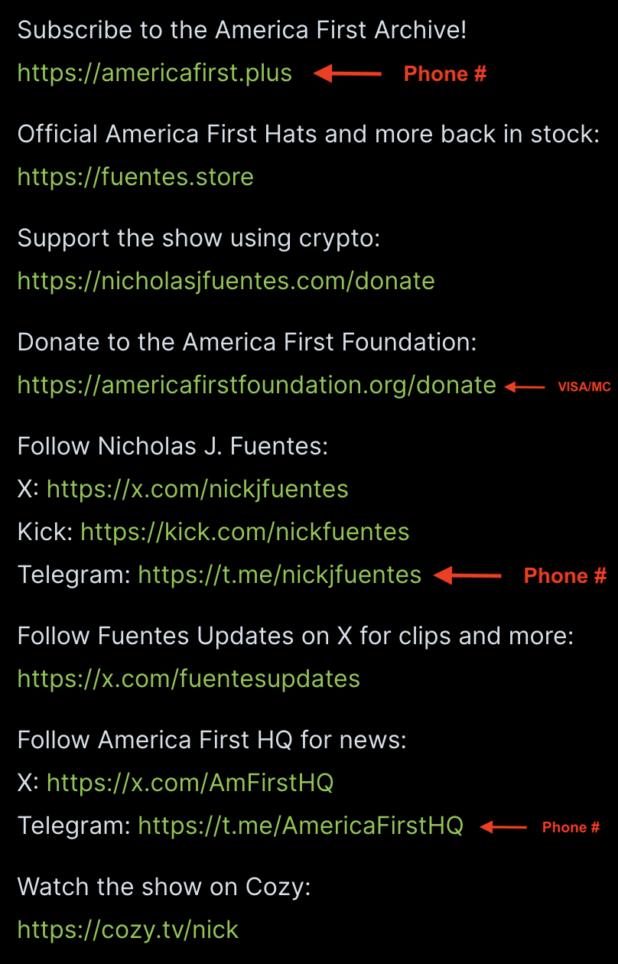Open the kick.com/nickfuentes link
Image resolution: width=618 pixels, height=964 pixels.
pyautogui.click(x=244, y=531)
